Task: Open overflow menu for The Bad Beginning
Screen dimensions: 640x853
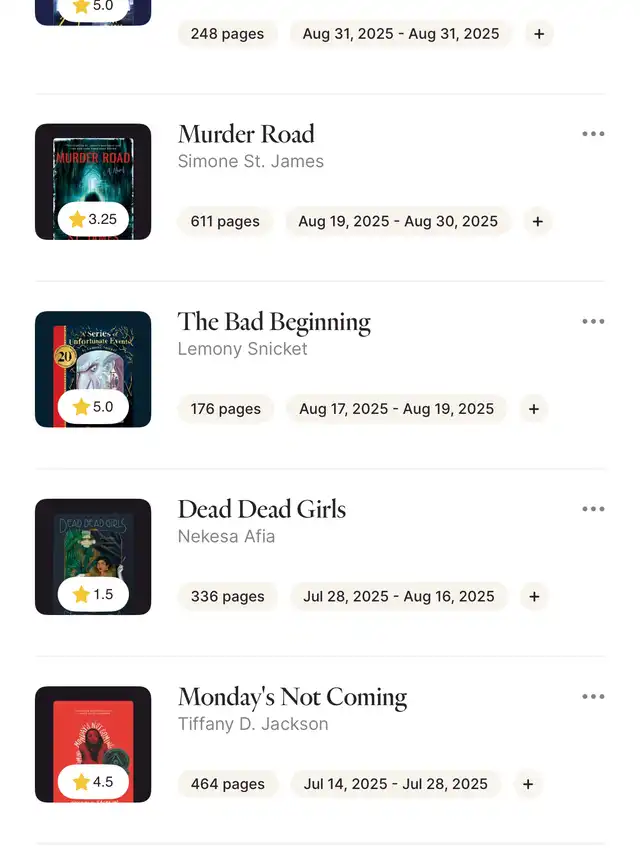Action: (x=593, y=321)
